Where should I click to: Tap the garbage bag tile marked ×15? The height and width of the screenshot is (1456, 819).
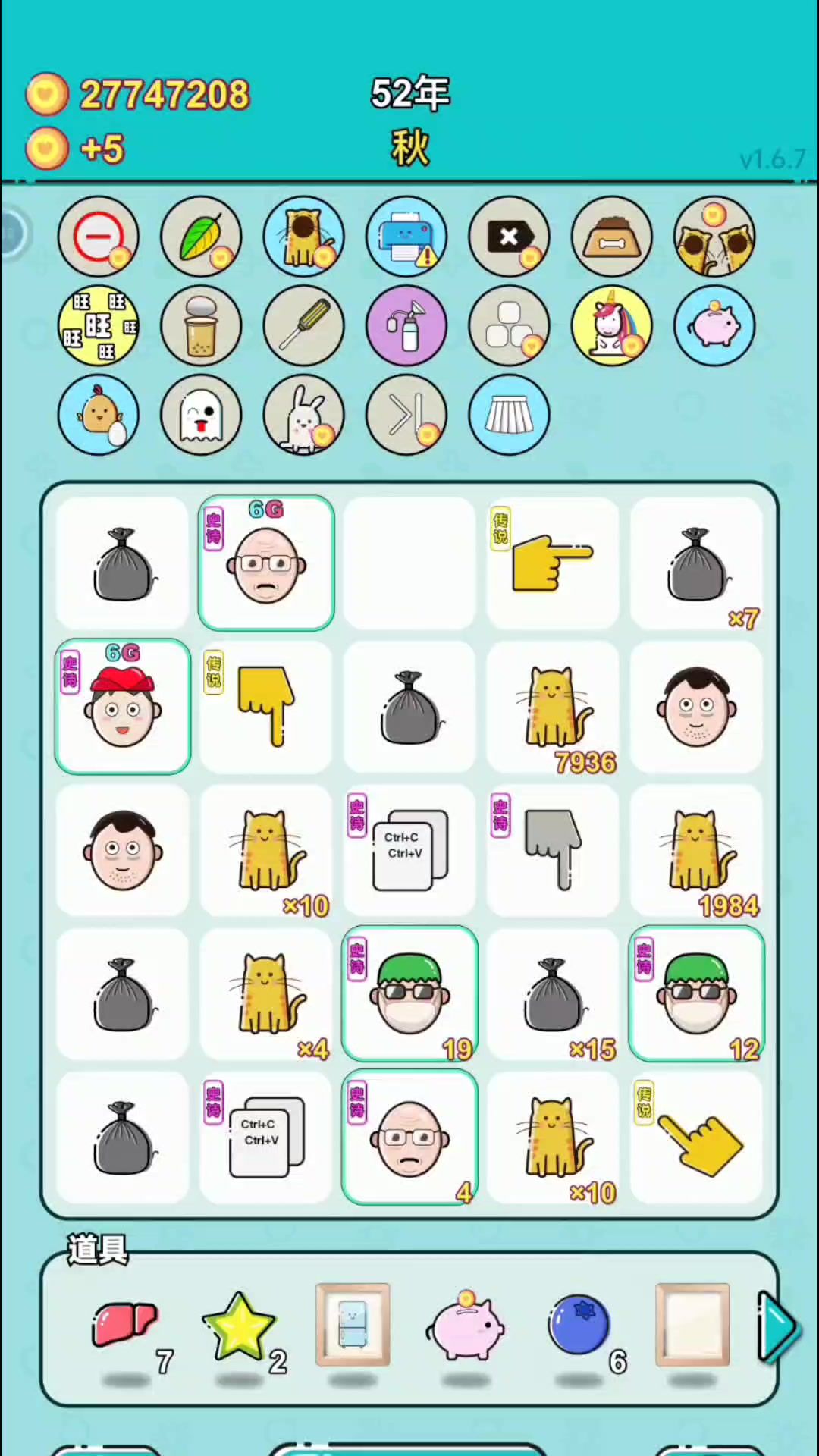(x=553, y=993)
